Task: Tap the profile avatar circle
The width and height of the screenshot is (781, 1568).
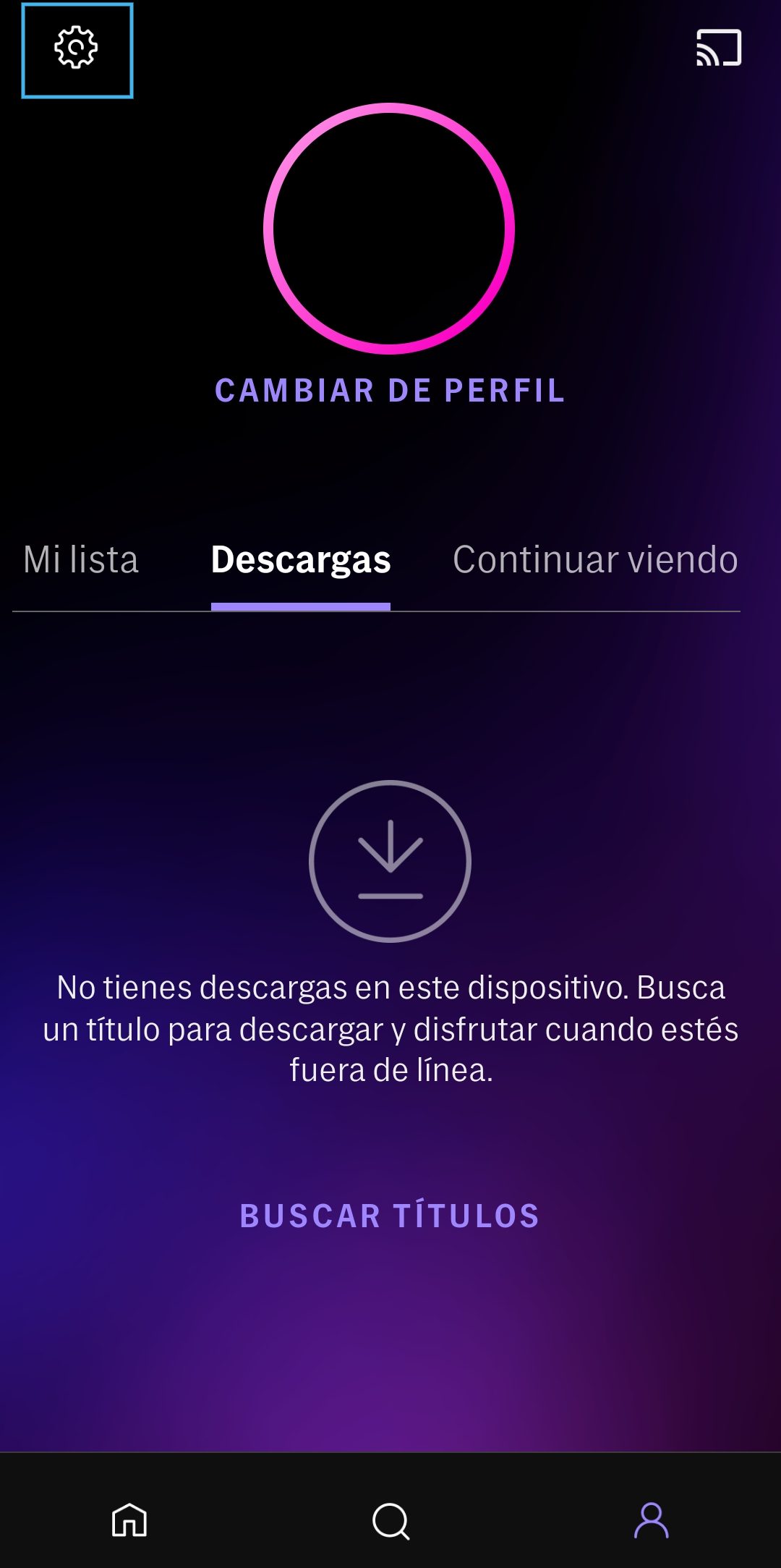Action: point(389,229)
